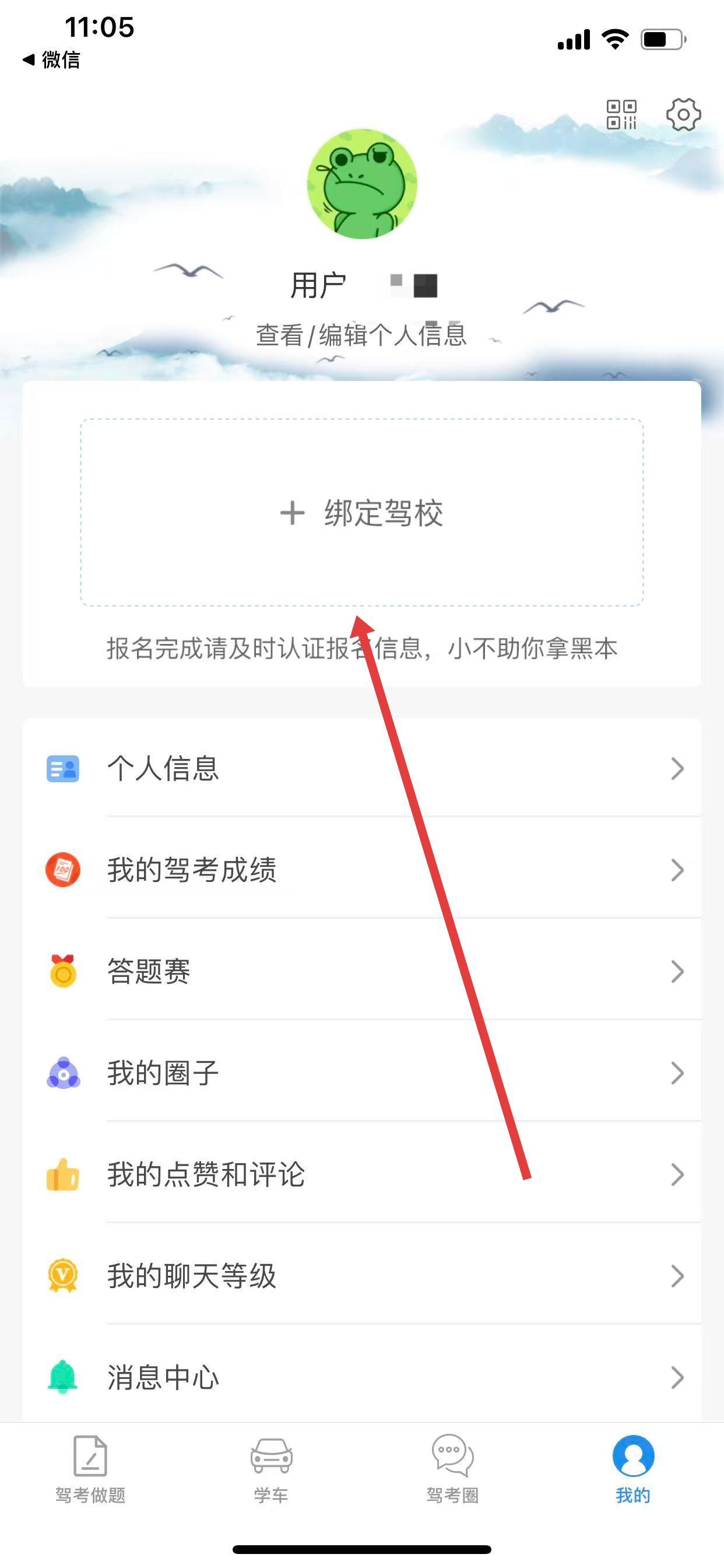
Task: Check 我的聊天等级
Action: 362,1276
